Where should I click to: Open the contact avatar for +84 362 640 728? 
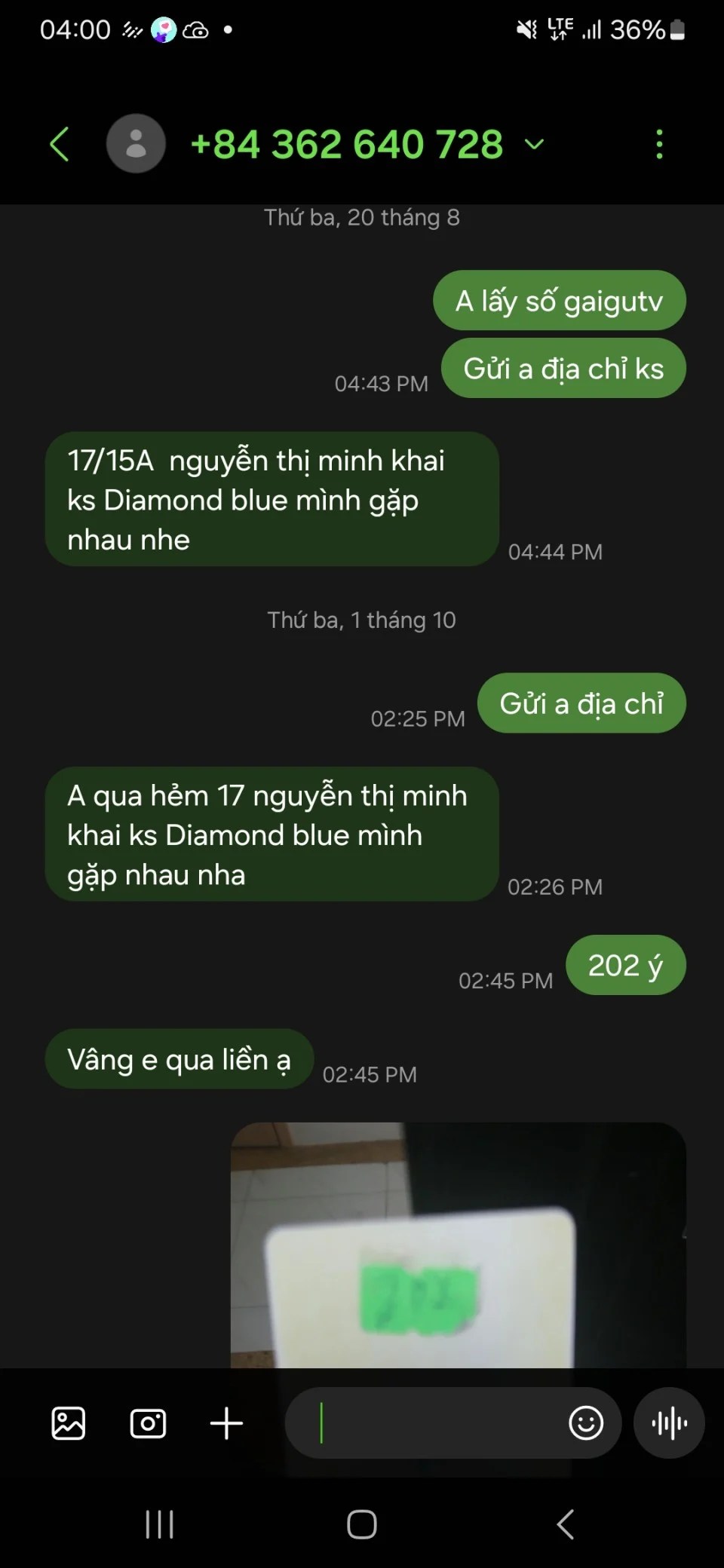pyautogui.click(x=136, y=144)
